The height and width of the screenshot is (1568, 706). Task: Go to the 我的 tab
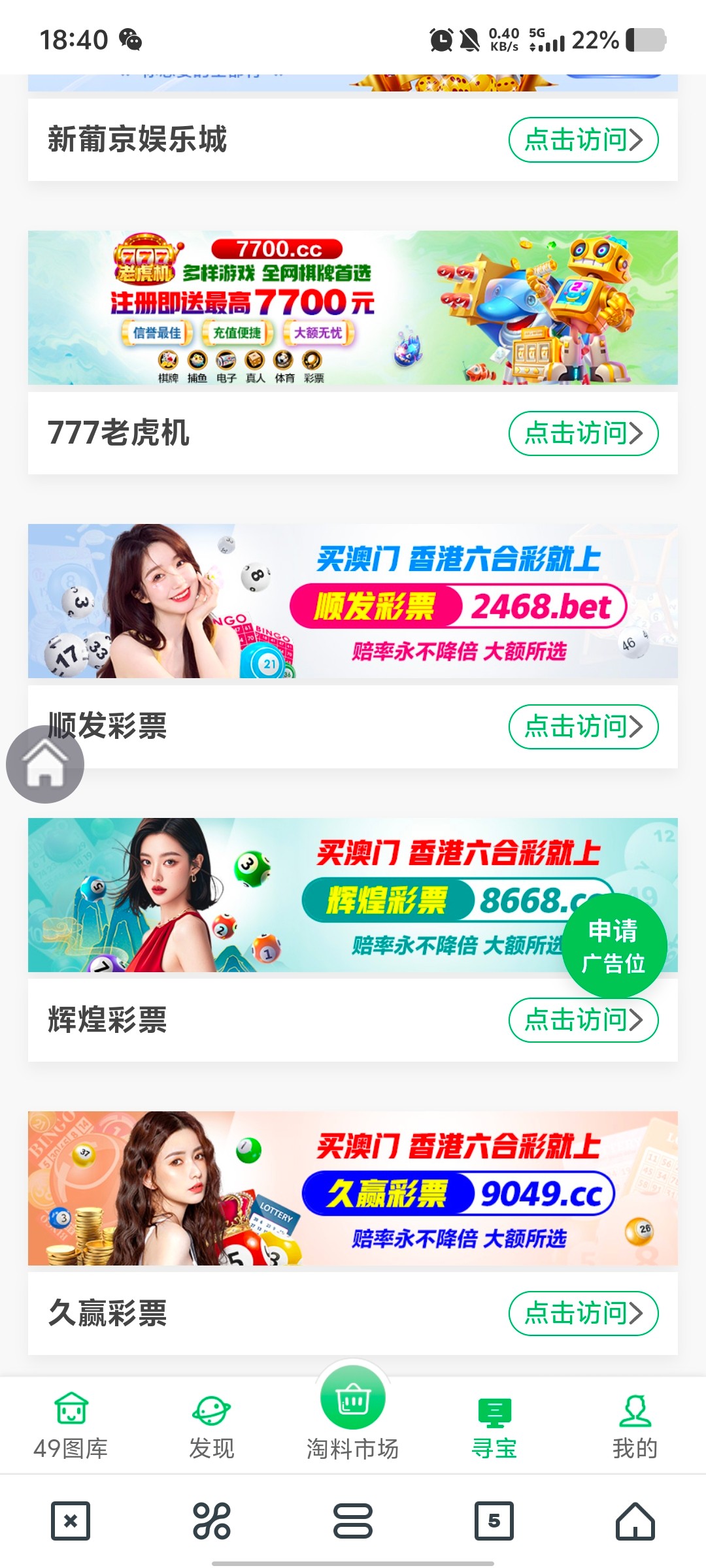pyautogui.click(x=635, y=1426)
